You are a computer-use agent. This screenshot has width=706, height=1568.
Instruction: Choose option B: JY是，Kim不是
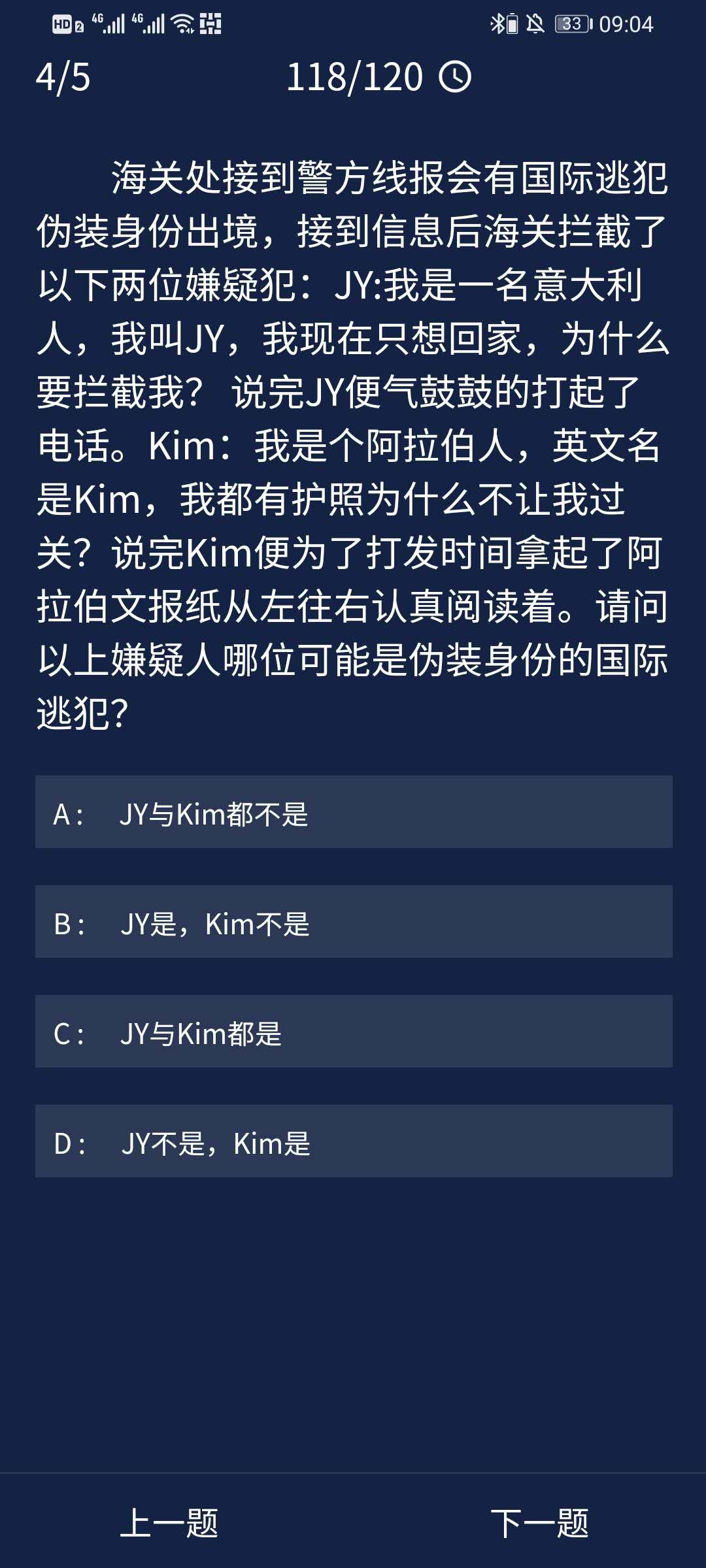point(353,922)
